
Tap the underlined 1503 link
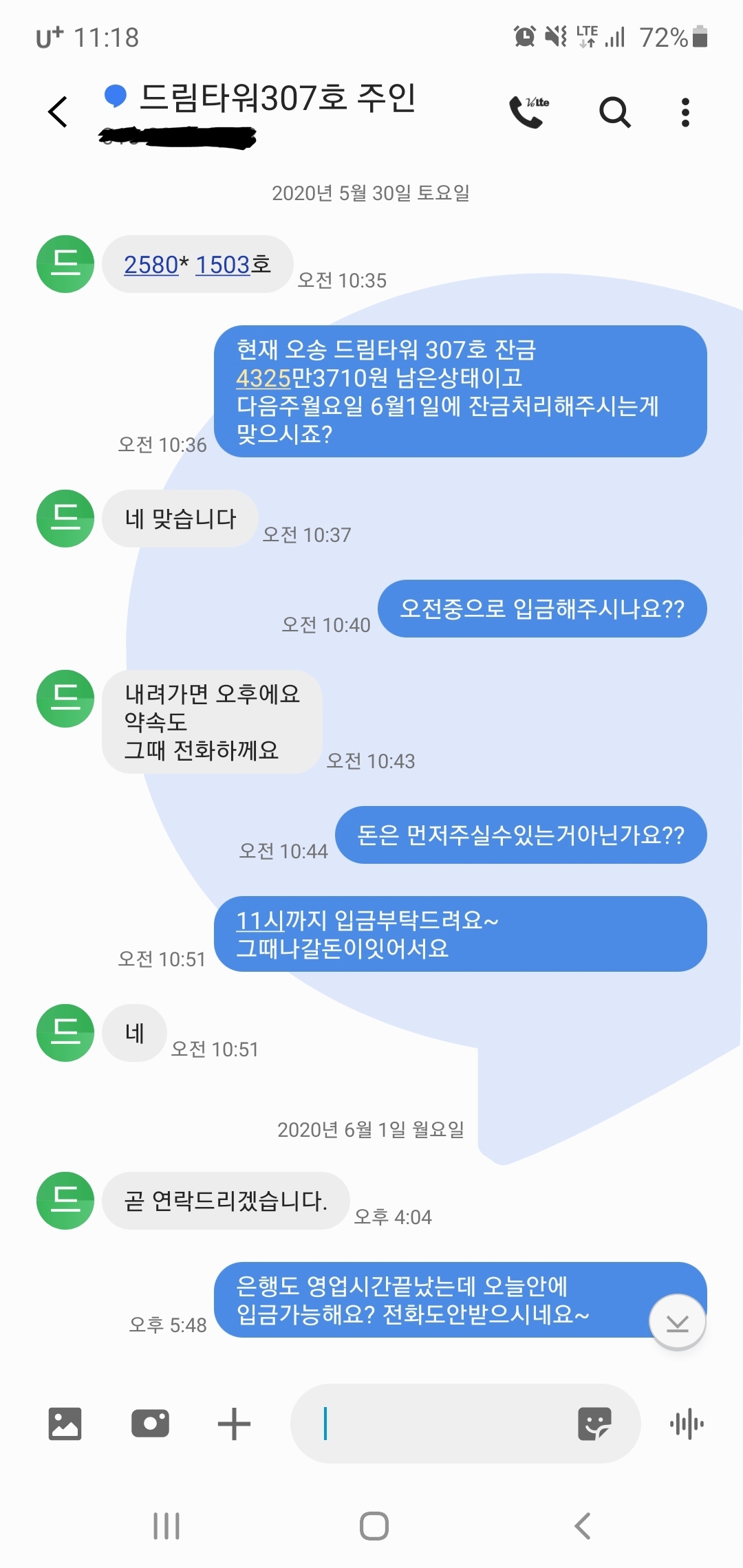(x=222, y=265)
